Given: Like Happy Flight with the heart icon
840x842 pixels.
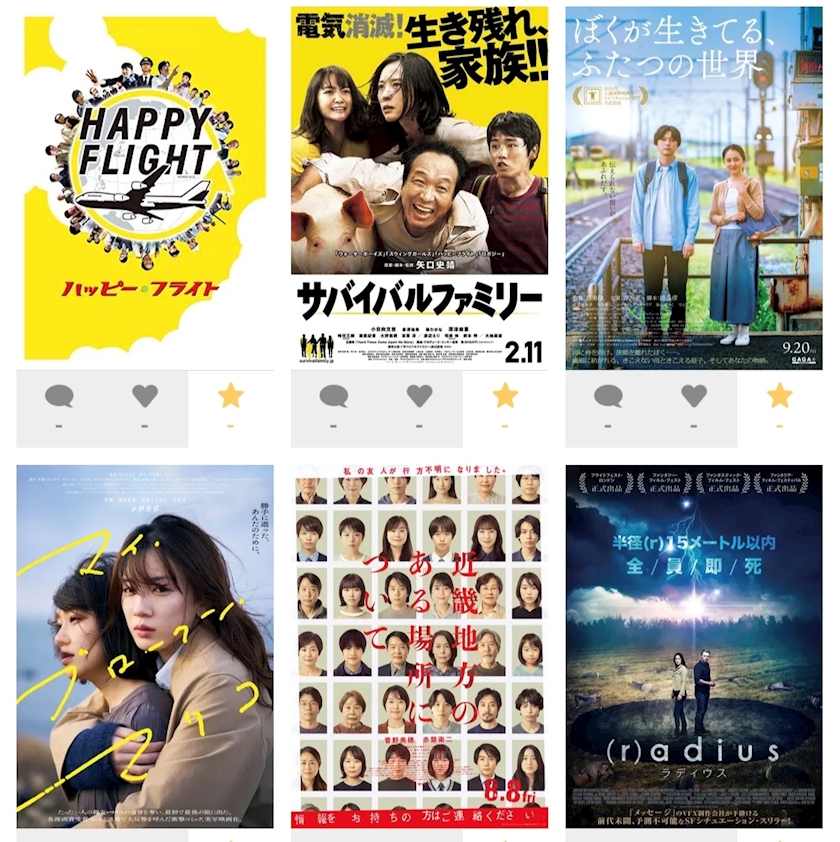Looking at the screenshot, I should 145,396.
